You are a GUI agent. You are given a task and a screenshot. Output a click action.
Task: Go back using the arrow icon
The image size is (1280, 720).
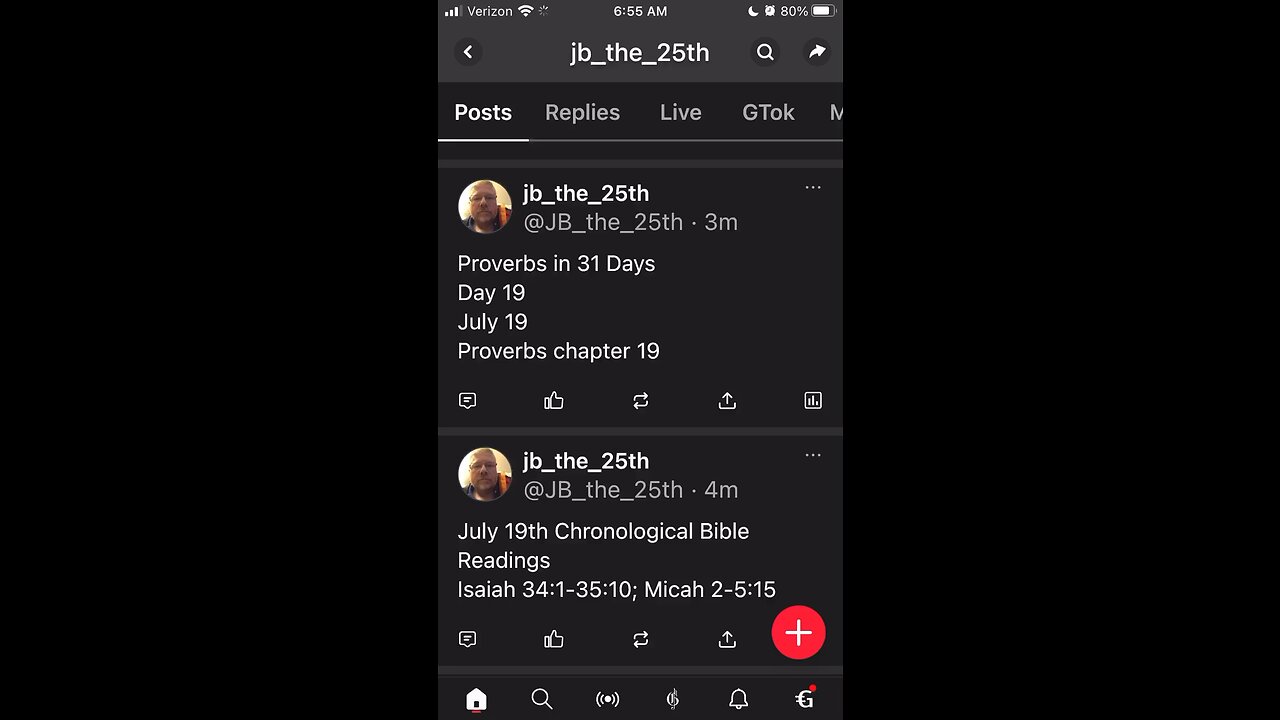tap(468, 52)
